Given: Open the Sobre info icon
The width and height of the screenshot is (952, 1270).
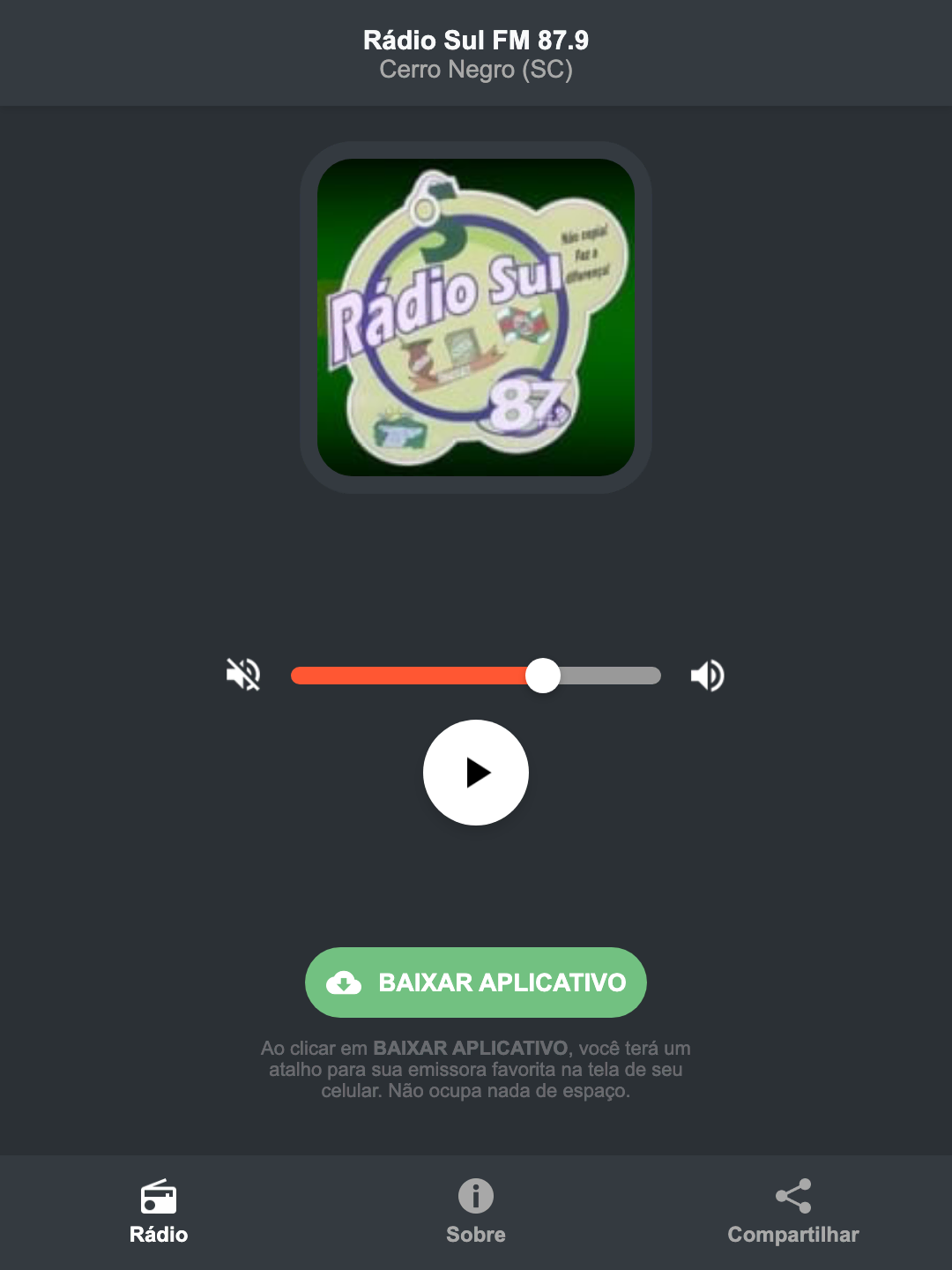Looking at the screenshot, I should [475, 1198].
